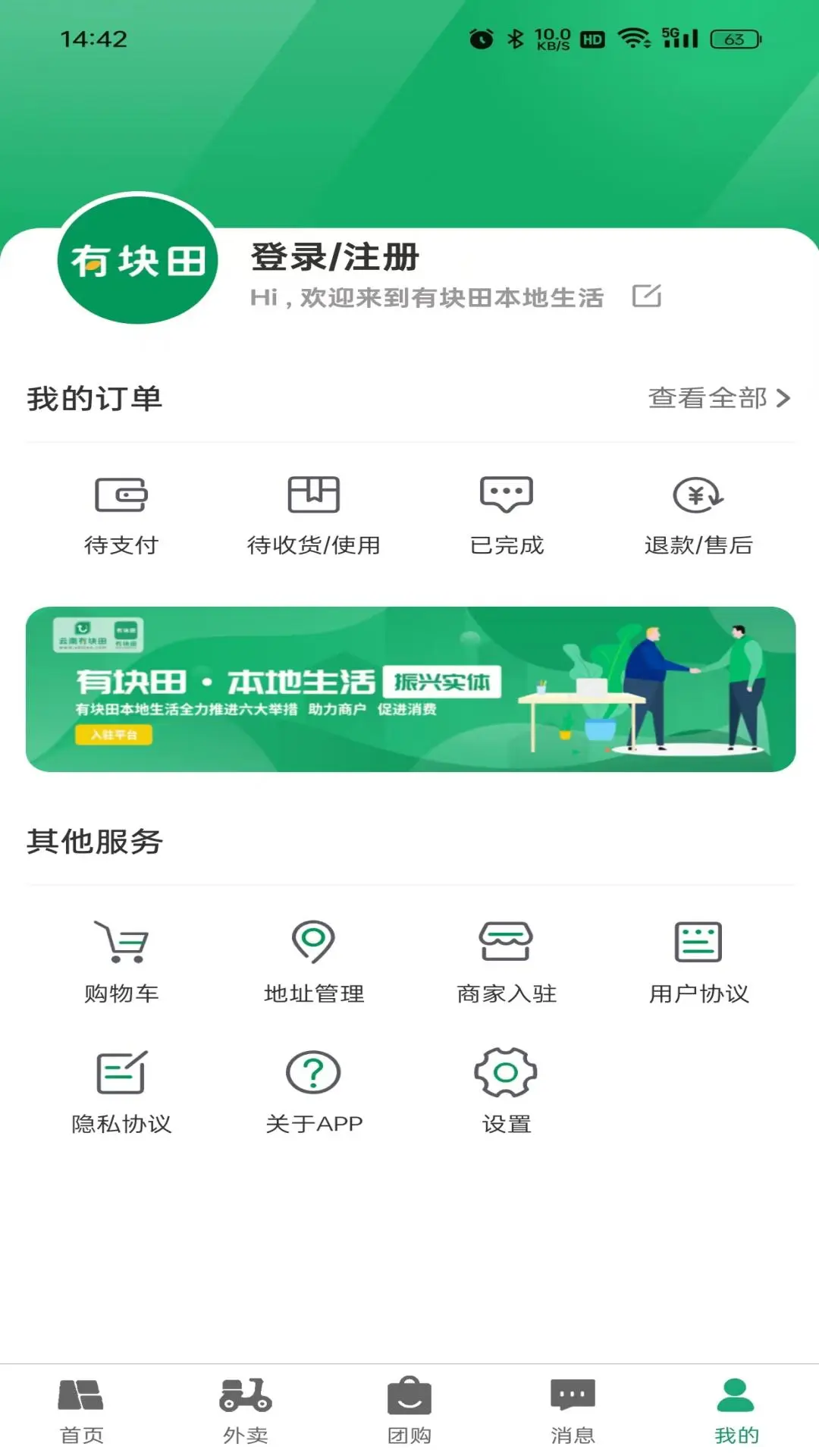The height and width of the screenshot is (1456, 819).
Task: View the 用户协议 user agreement
Action: pyautogui.click(x=698, y=959)
